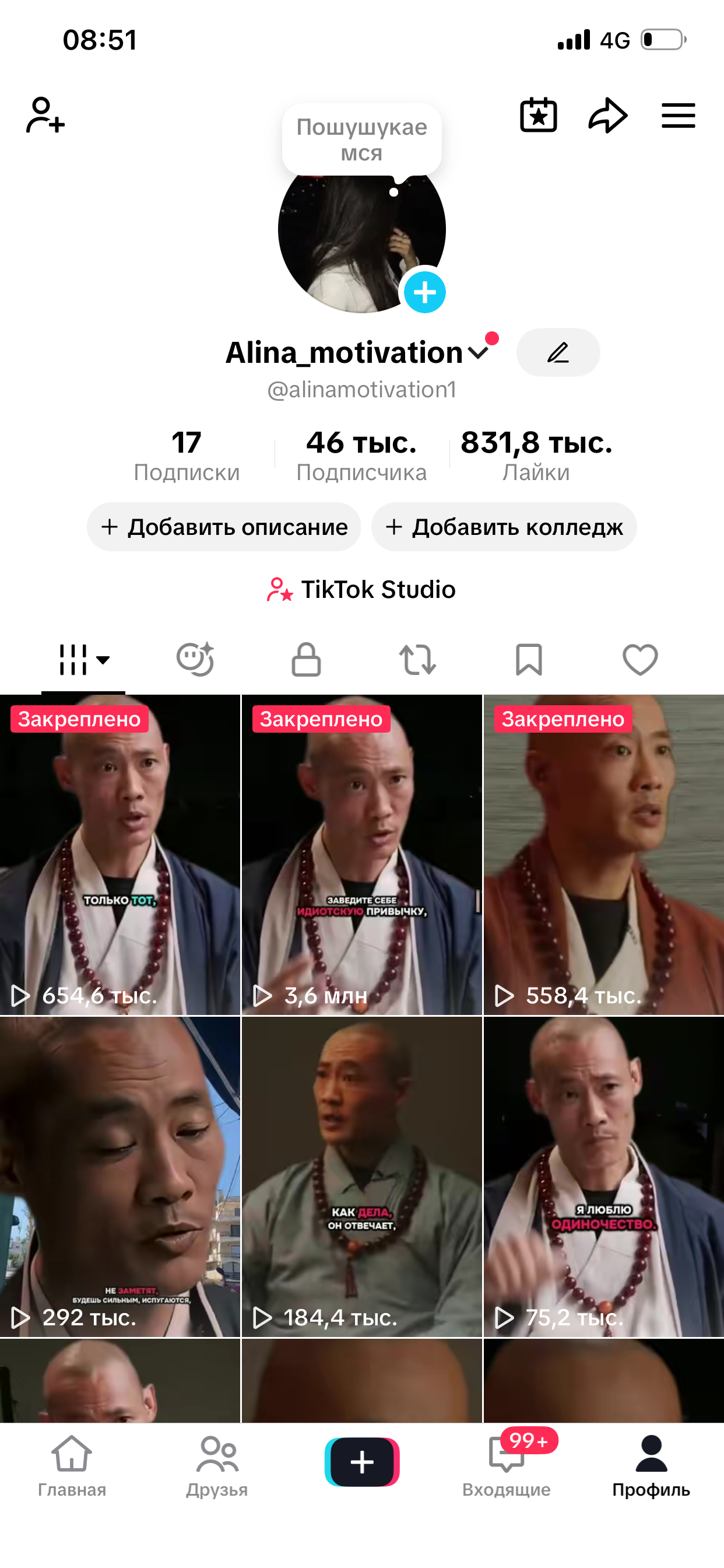Open Входящие inbox tab
The width and height of the screenshot is (724, 1568).
coord(506,1466)
